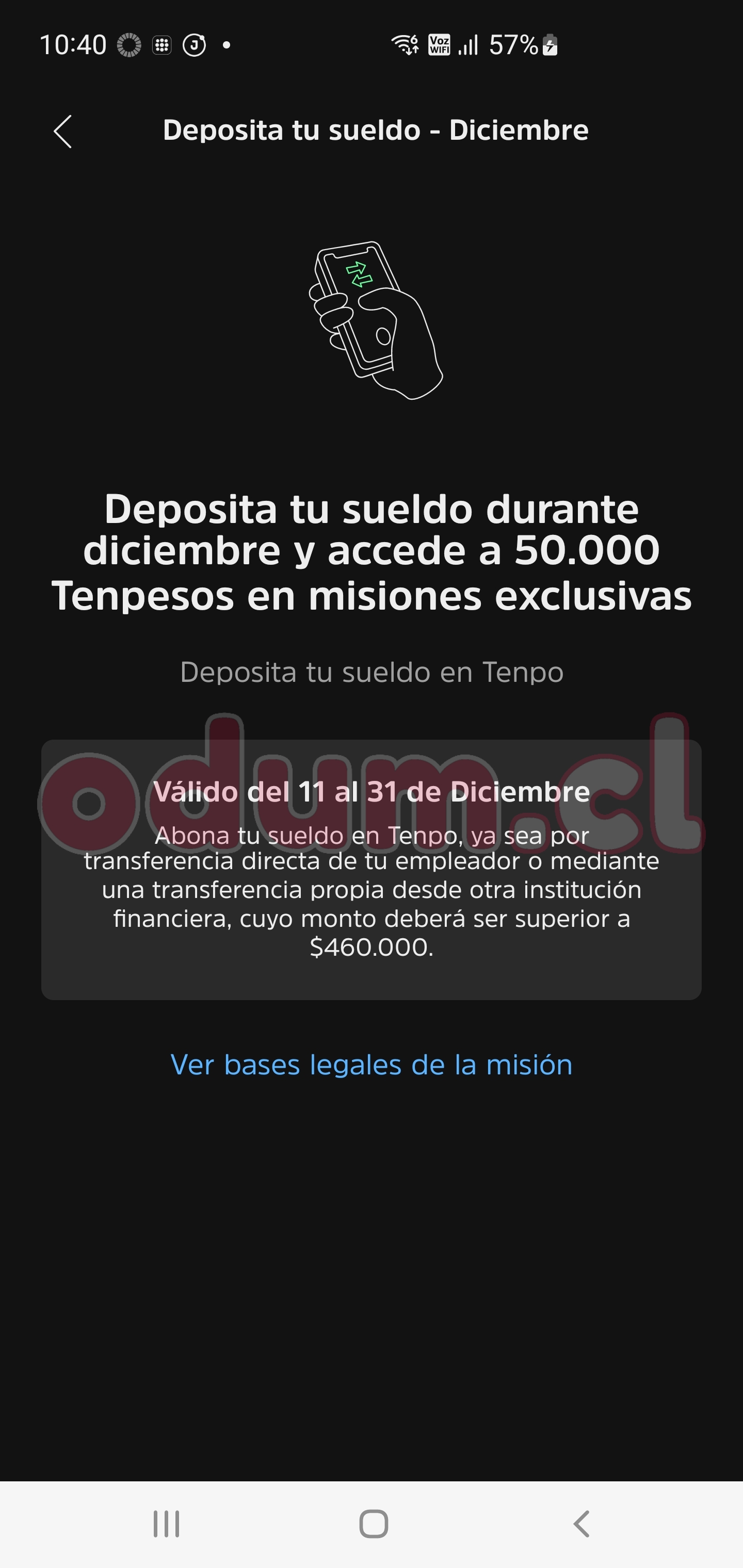Go back from the Deposita tu sueldo page
The height and width of the screenshot is (1568, 743).
coord(63,132)
